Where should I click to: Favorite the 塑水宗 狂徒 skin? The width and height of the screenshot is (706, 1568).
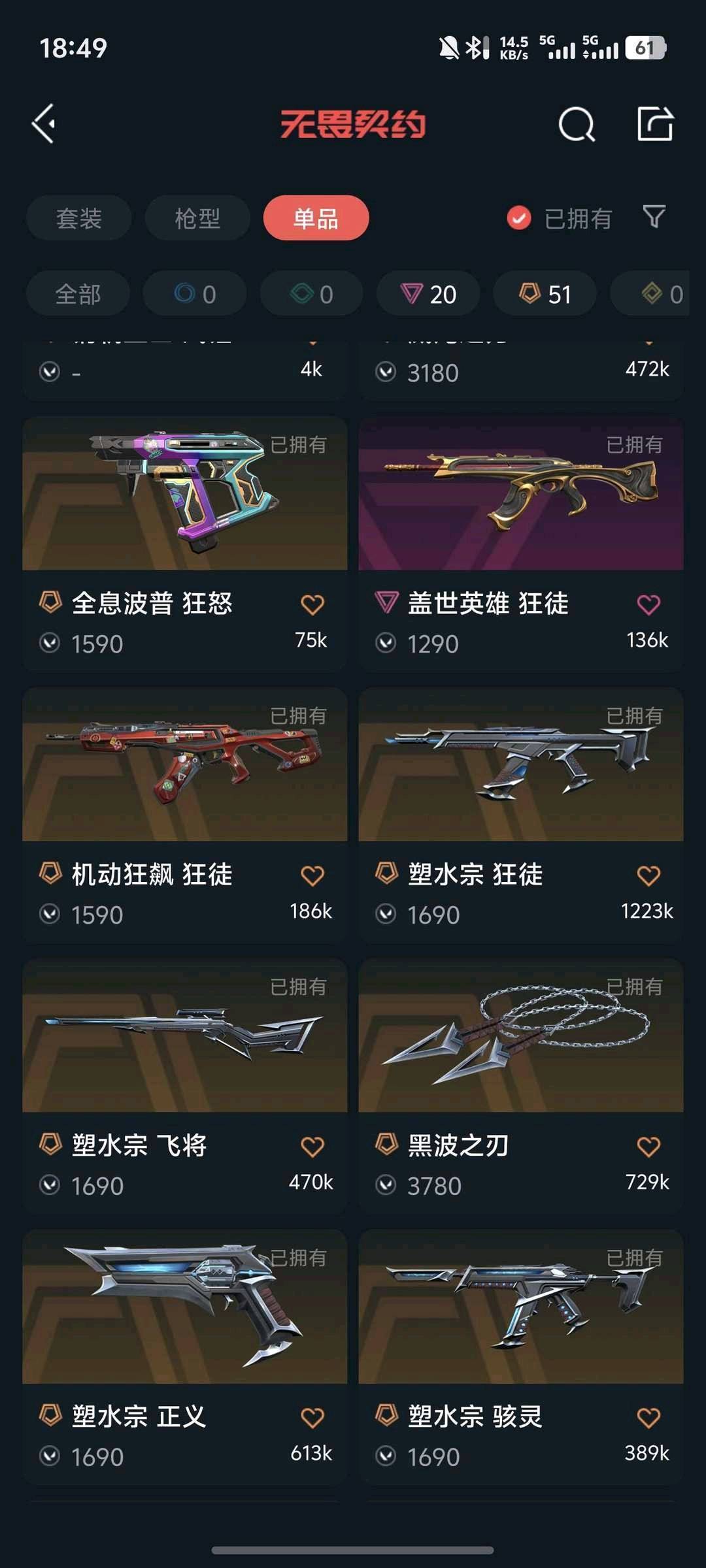tap(648, 875)
